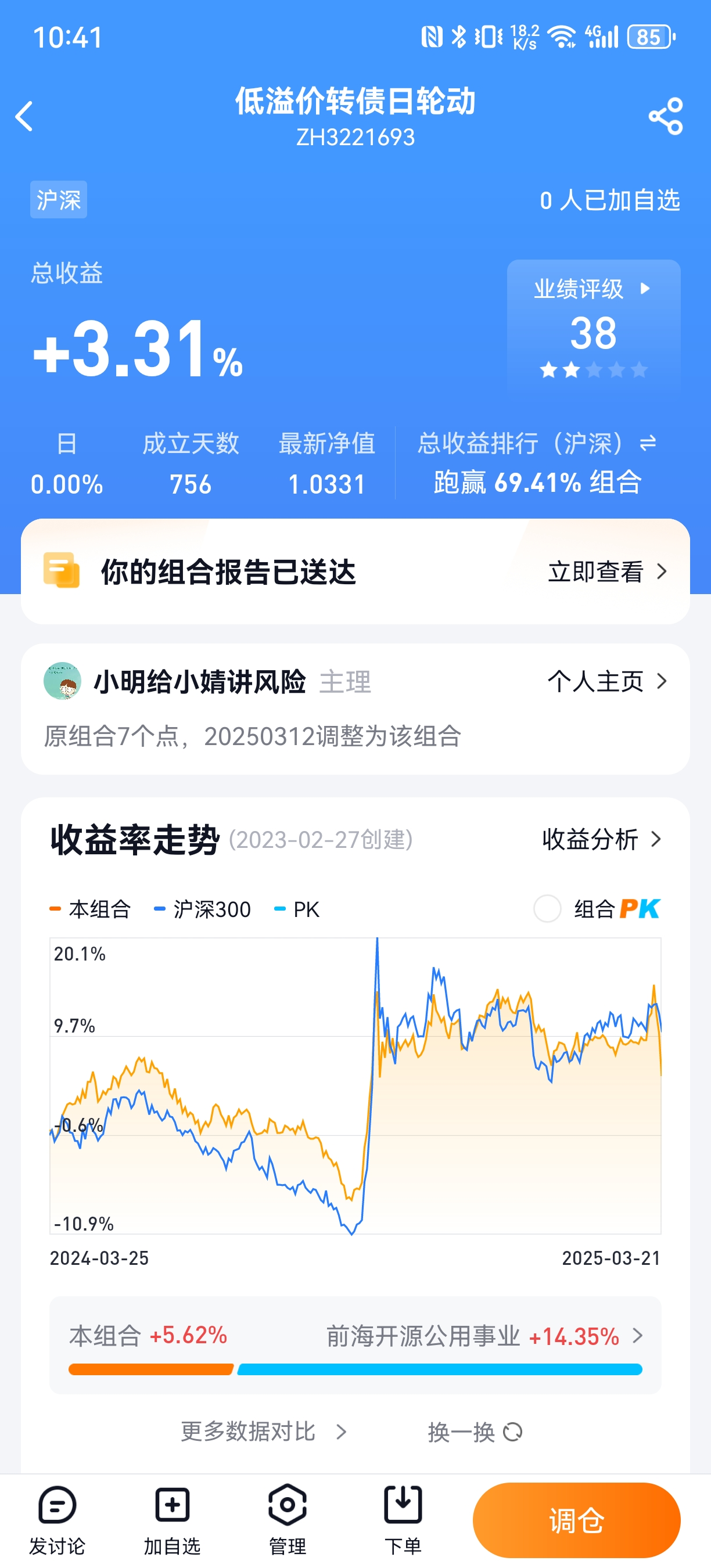
Task: Enable the 组合PK comparison option
Action: pyautogui.click(x=547, y=909)
